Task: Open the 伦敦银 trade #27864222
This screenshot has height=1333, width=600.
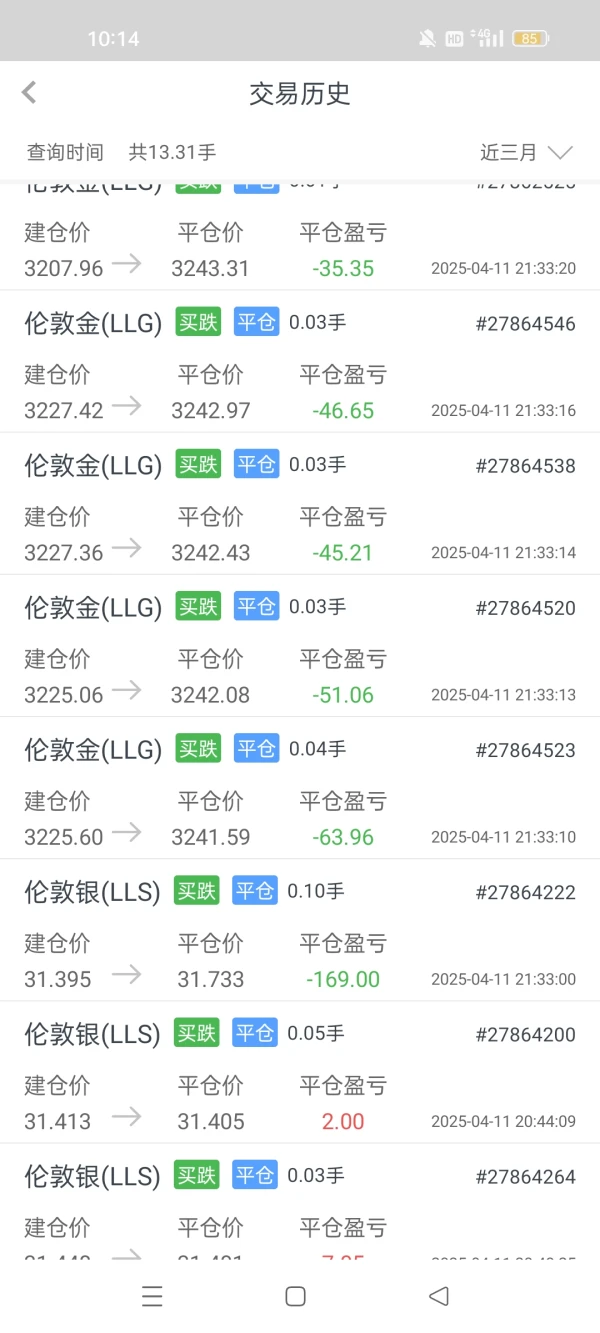Action: [300, 930]
